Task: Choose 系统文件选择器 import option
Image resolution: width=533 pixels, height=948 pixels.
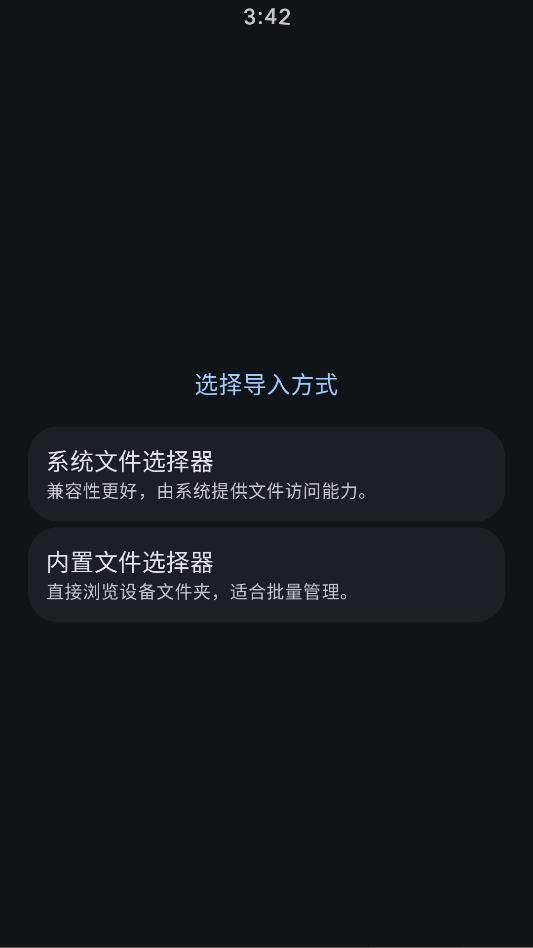Action: (x=266, y=474)
